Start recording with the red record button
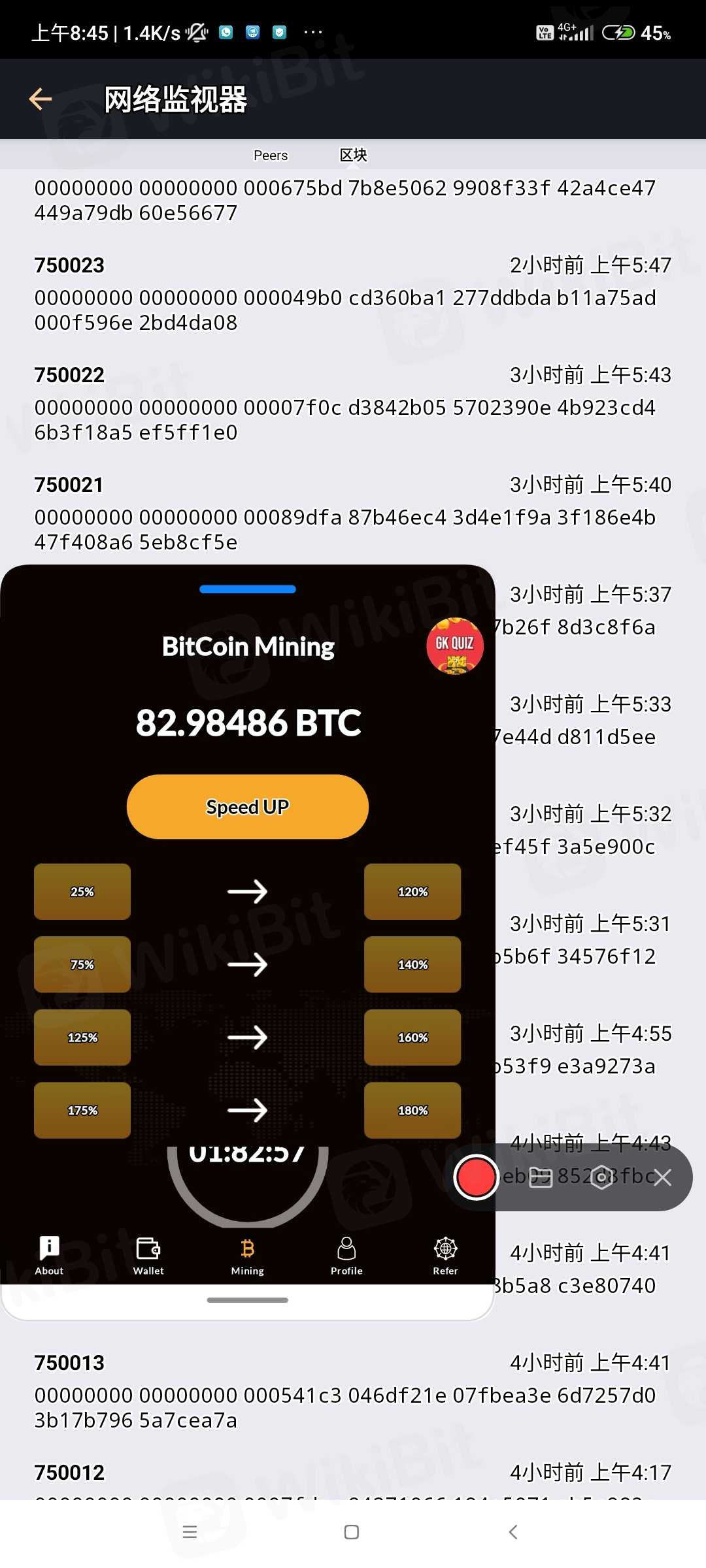This screenshot has width=706, height=1568. [476, 1177]
